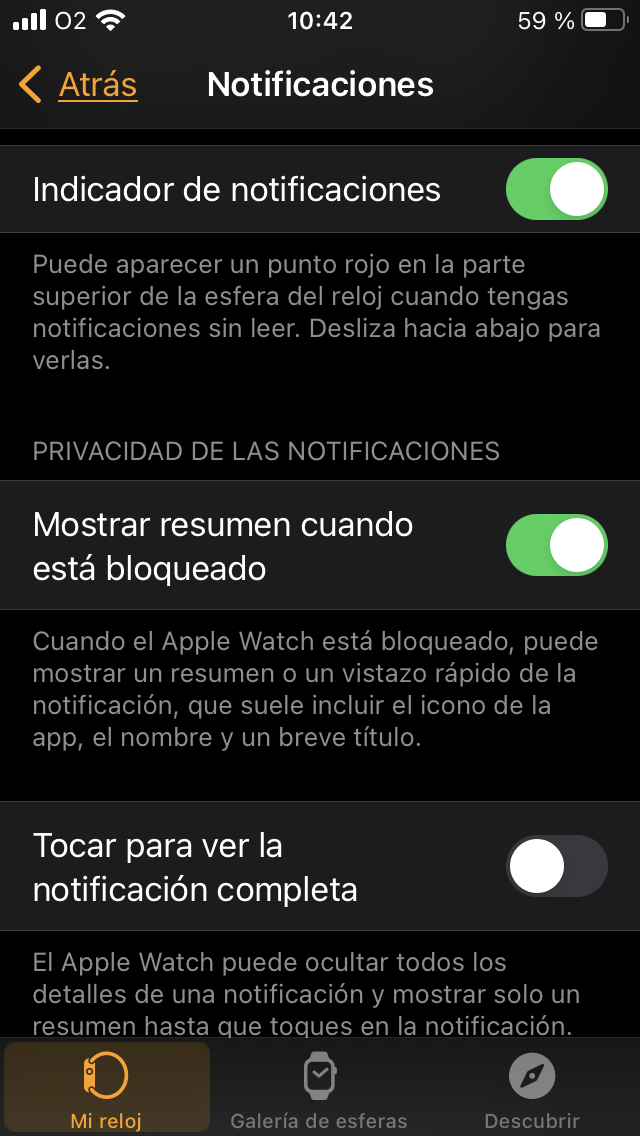This screenshot has width=640, height=1136.
Task: Switch to the Descubrir tab
Action: coord(531,1088)
